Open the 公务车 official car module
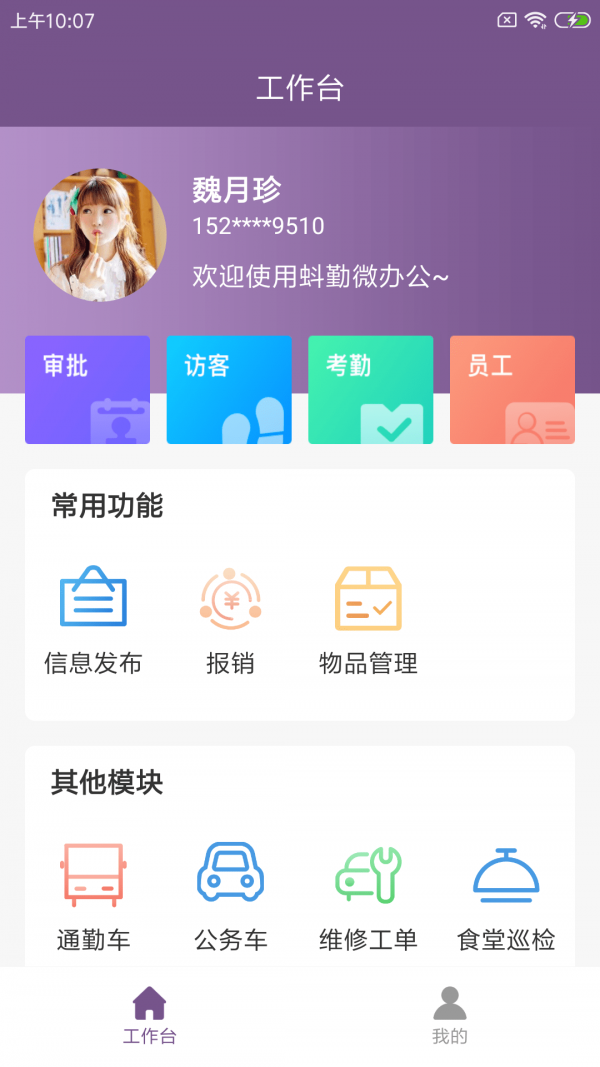Viewport: 600px width, 1067px height. pos(231,896)
